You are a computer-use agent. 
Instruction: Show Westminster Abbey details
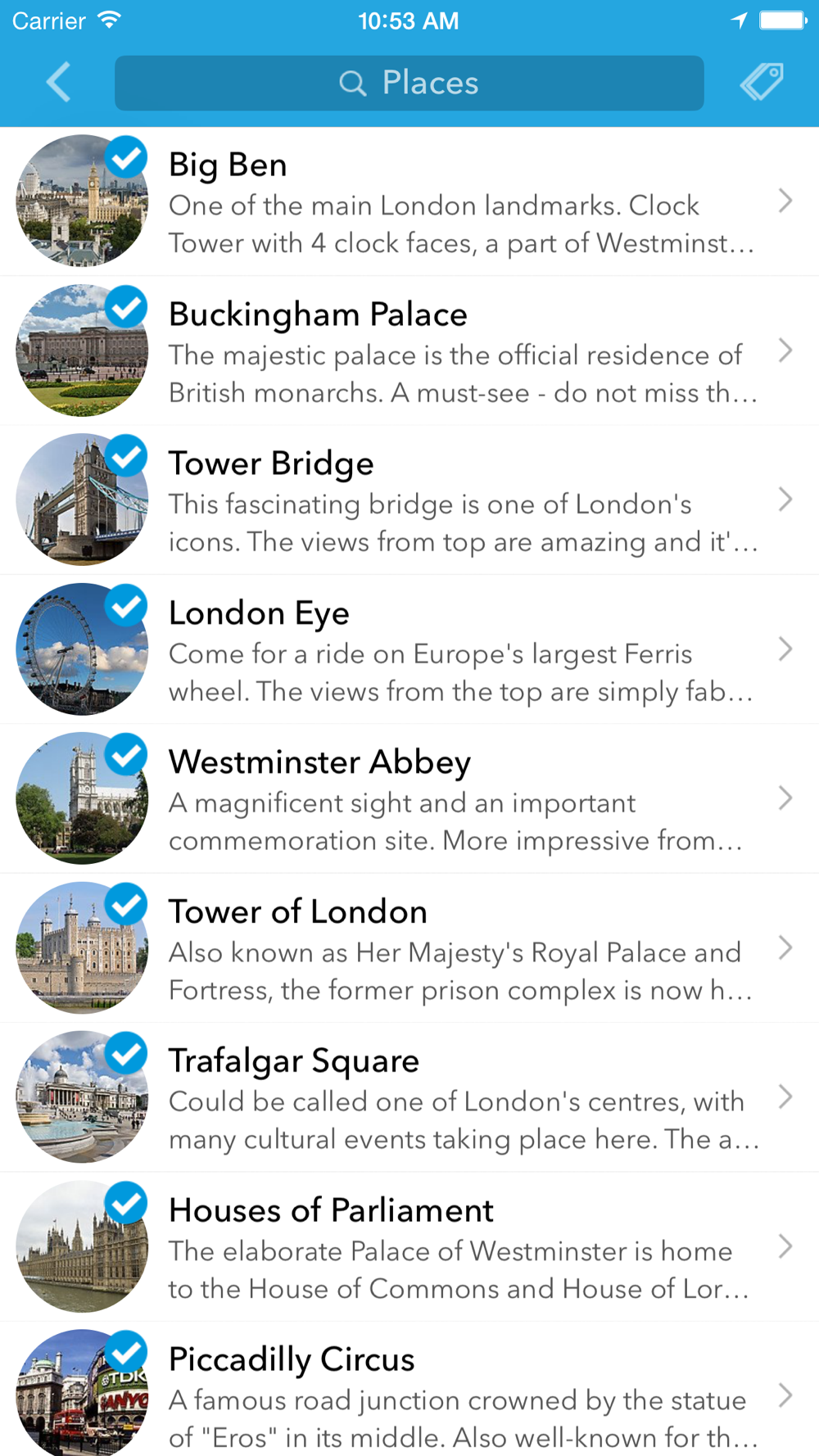pos(459,800)
